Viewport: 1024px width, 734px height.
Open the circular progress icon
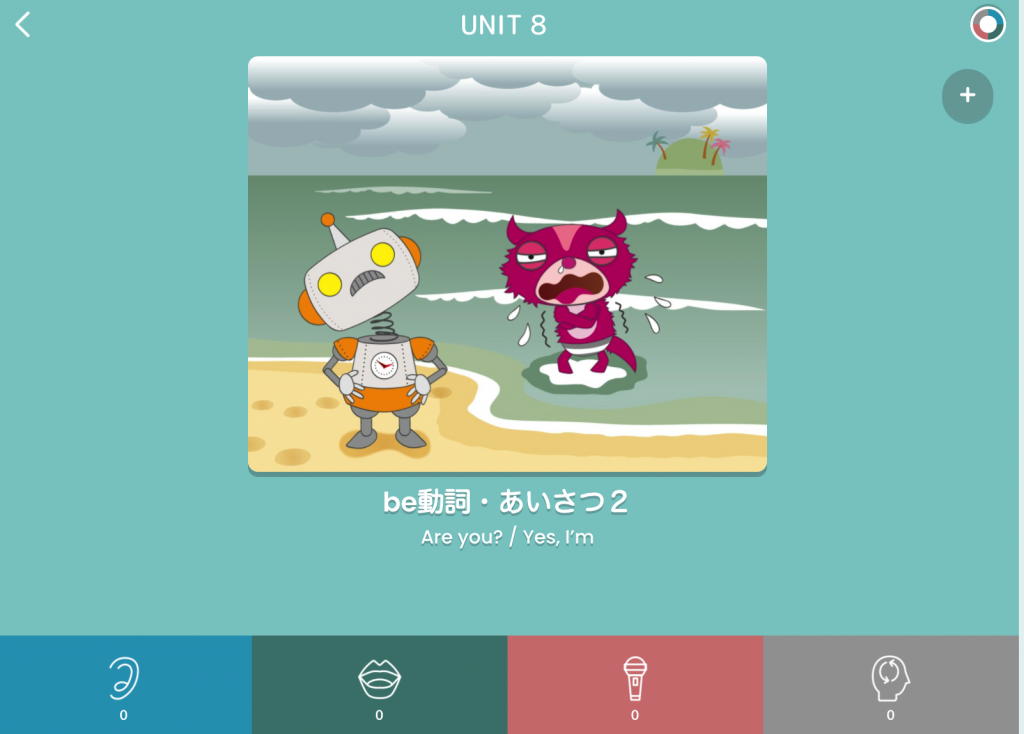coord(987,25)
